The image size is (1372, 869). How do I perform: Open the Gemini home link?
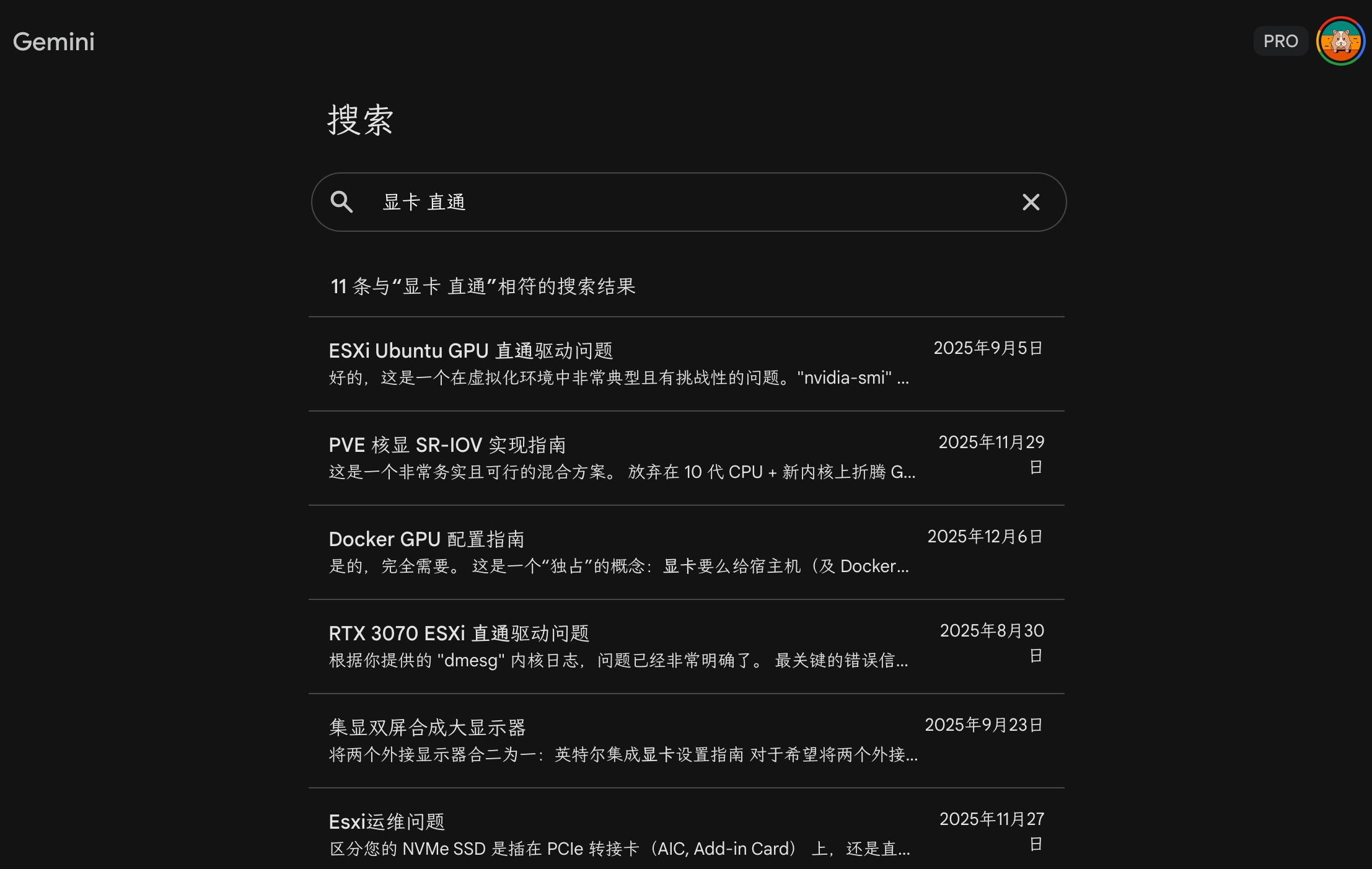(54, 42)
